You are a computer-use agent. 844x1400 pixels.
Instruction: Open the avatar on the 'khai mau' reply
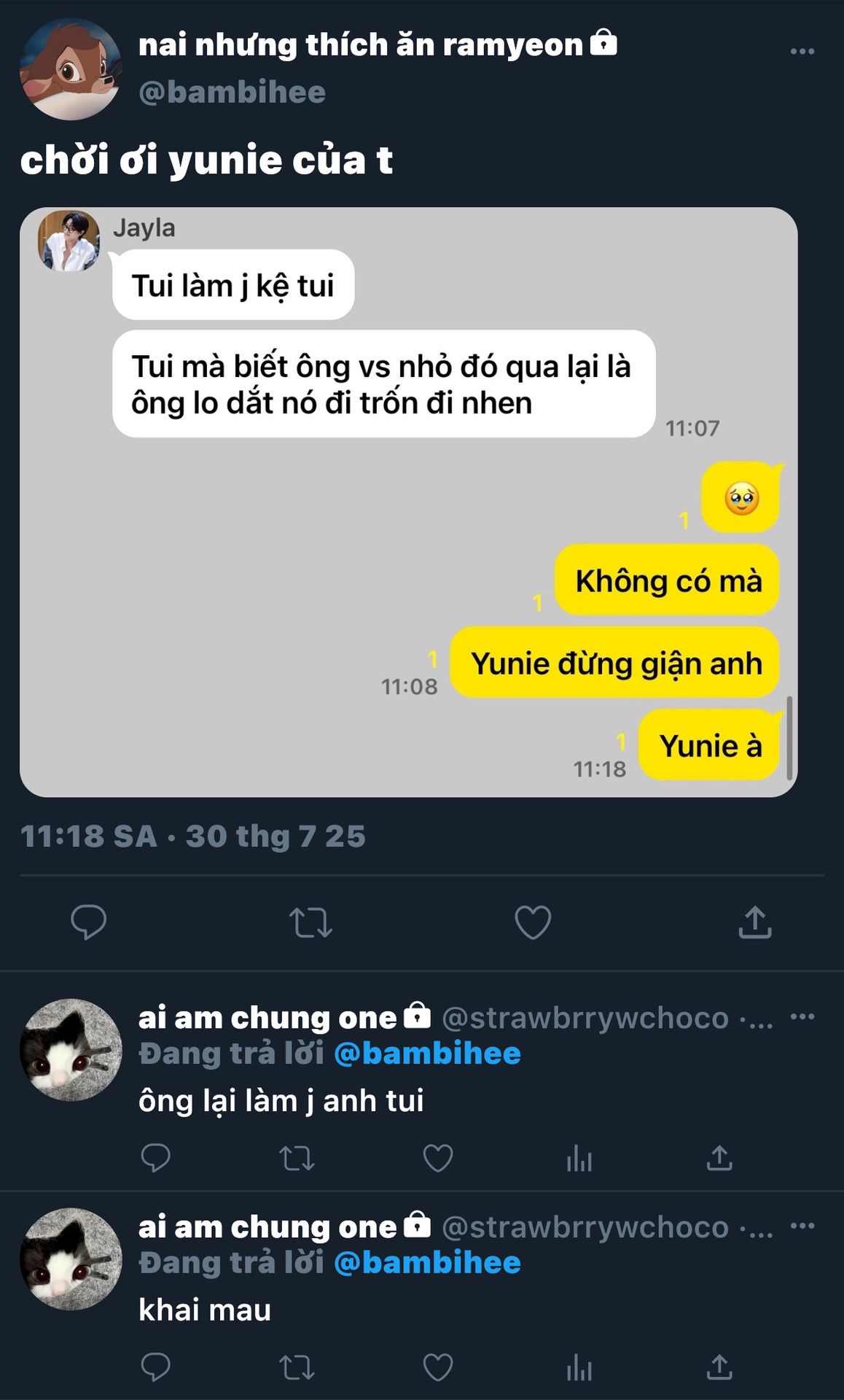click(x=70, y=1259)
